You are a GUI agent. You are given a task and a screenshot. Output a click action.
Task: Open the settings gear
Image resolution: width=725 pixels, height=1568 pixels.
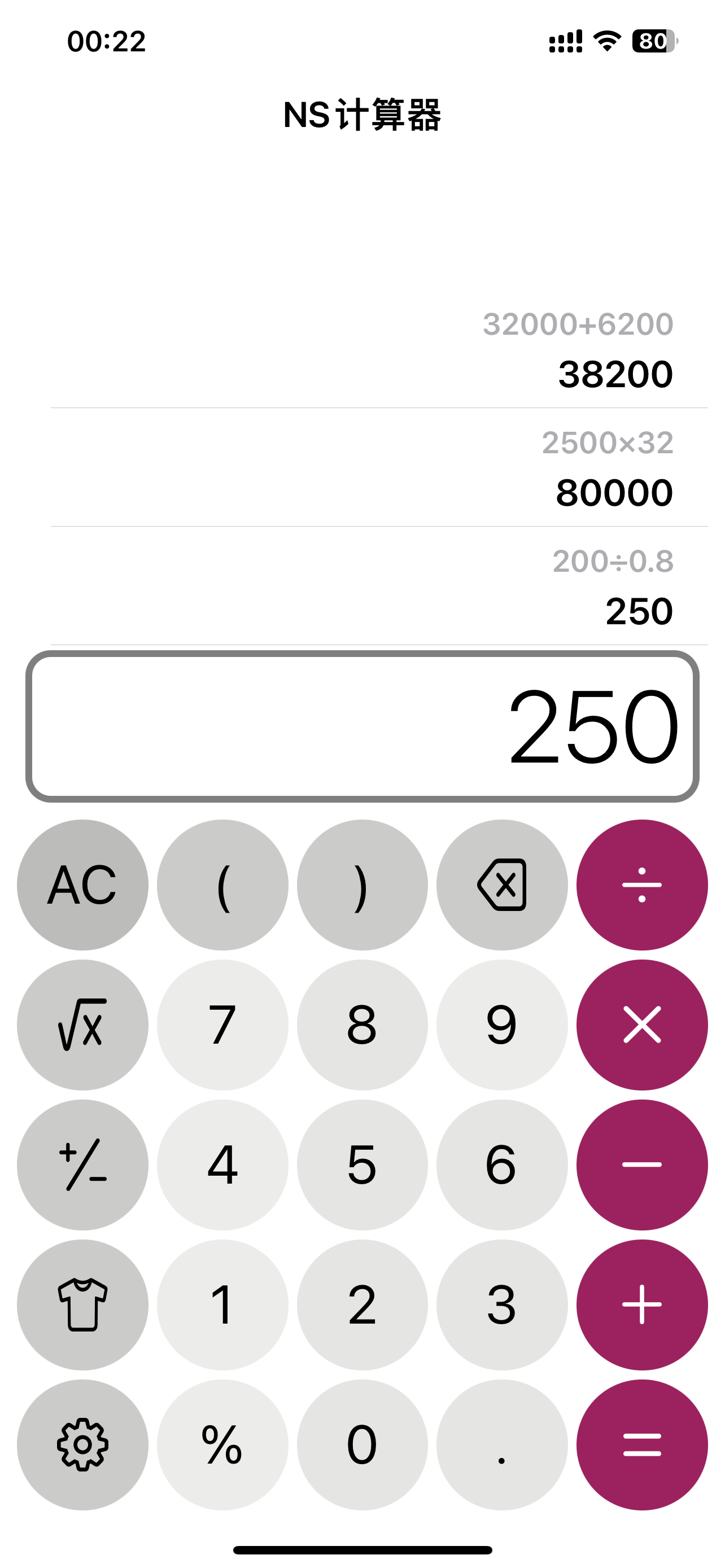[83, 1444]
